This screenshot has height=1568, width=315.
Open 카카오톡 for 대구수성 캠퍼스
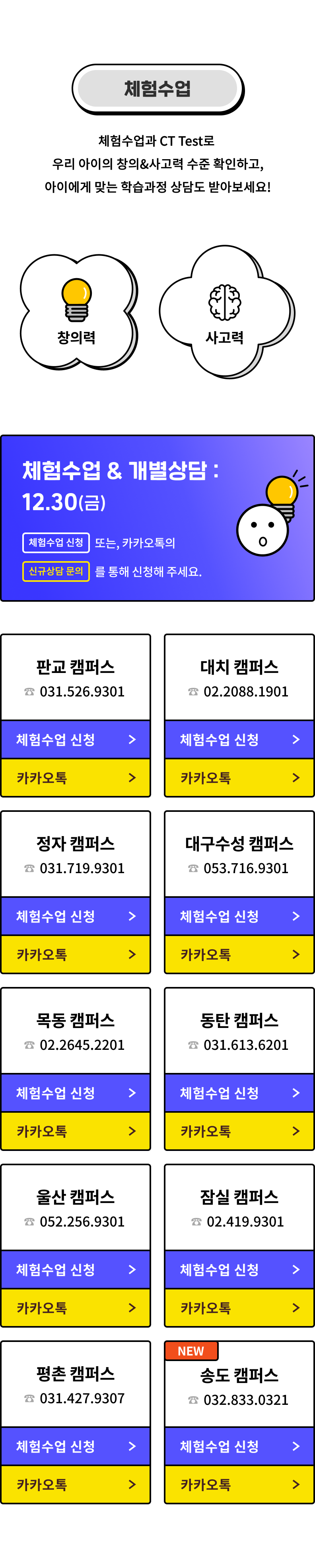coord(239,954)
